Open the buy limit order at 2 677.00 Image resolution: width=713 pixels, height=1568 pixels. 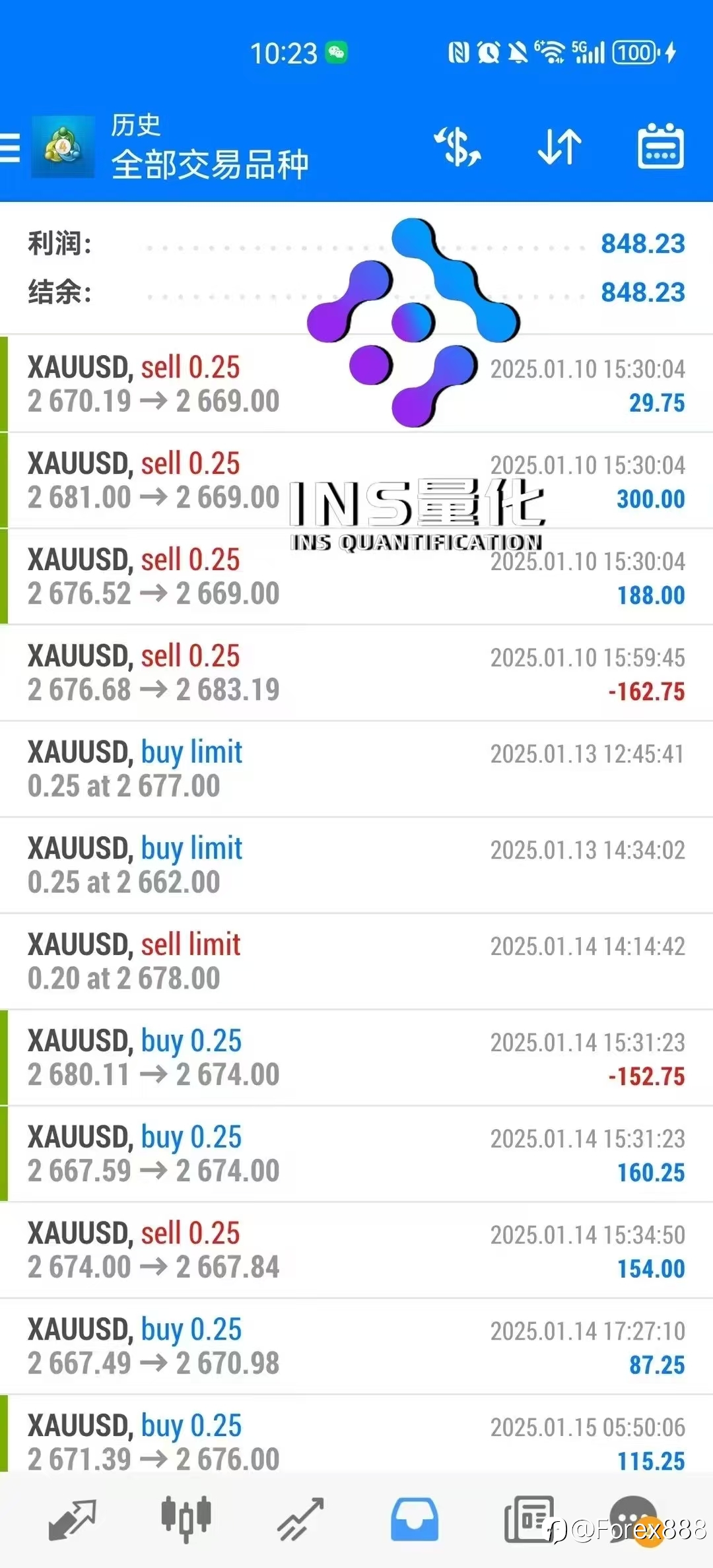[x=356, y=769]
